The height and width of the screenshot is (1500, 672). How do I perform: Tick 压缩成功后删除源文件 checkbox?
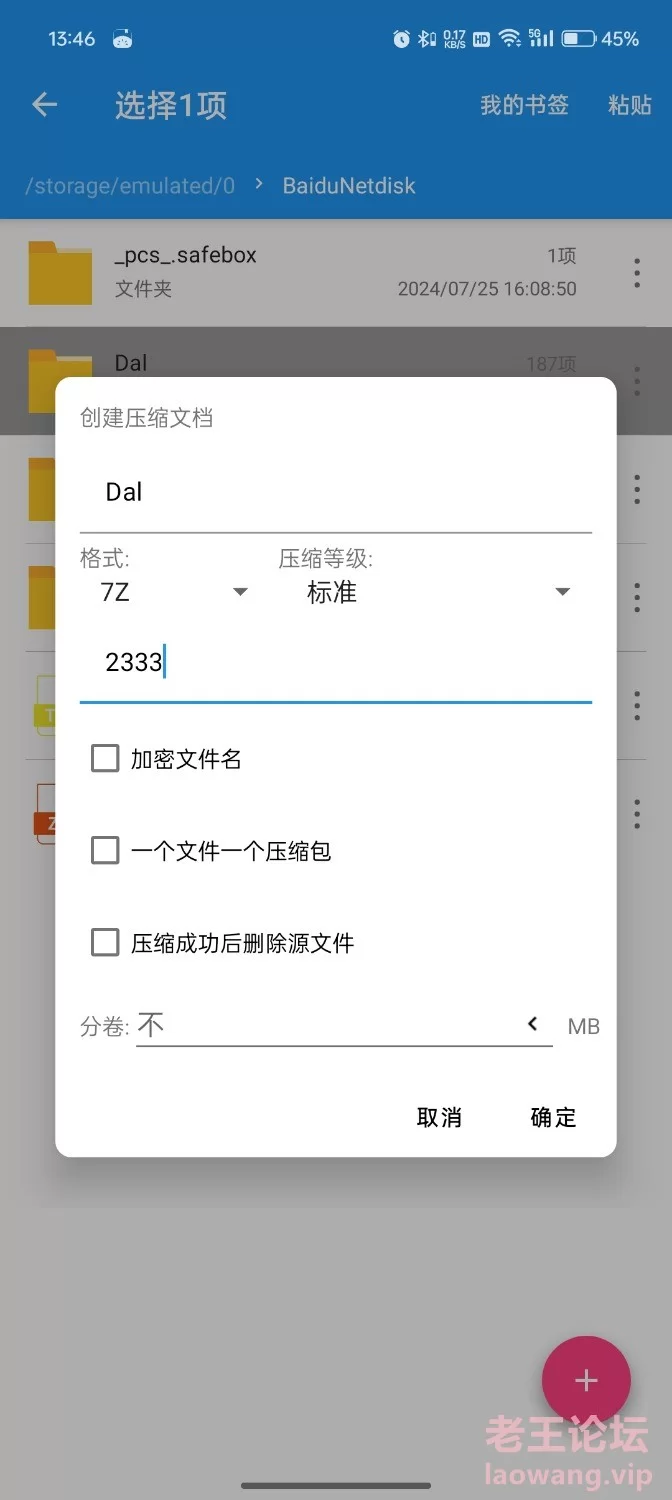105,943
